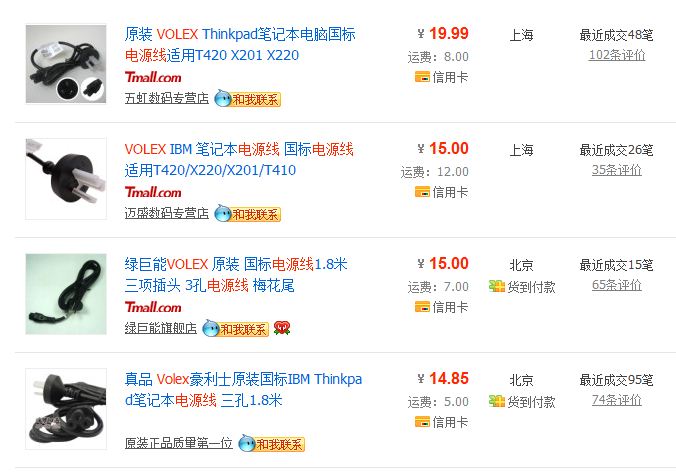Visit the 迈盛数码专营店 shop
The image size is (676, 472).
coord(166,214)
